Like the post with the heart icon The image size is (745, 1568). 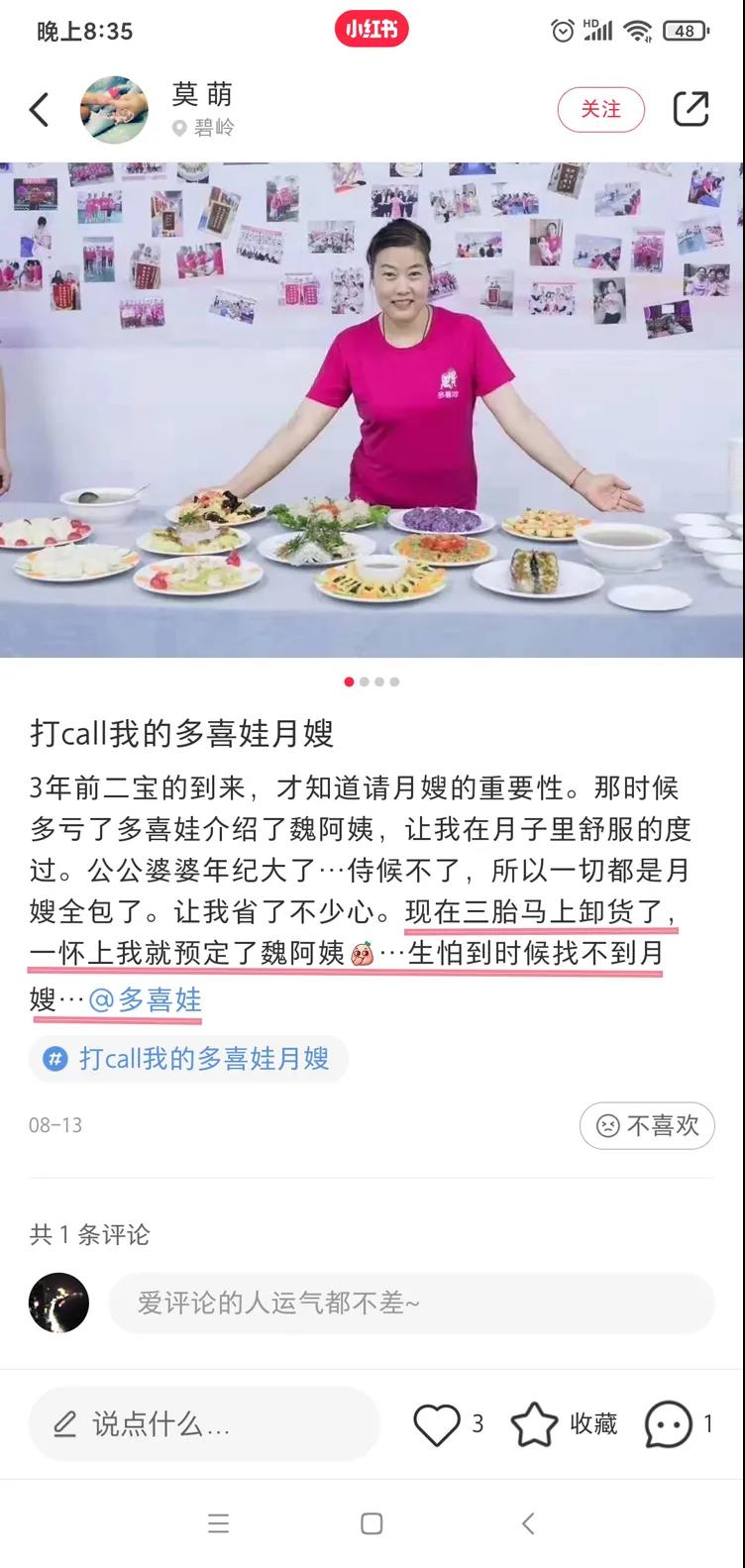coord(437,1424)
